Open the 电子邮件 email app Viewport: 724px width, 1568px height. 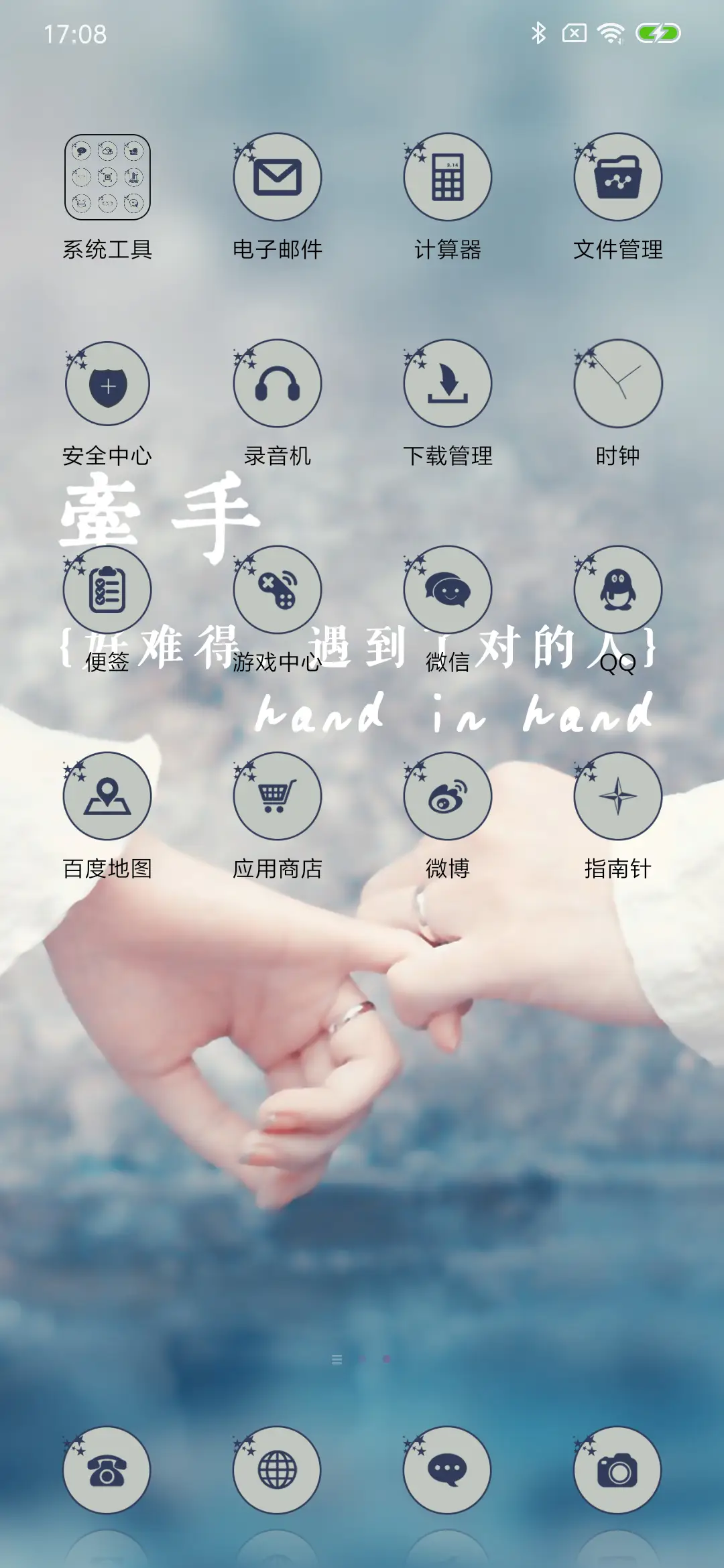[278, 178]
